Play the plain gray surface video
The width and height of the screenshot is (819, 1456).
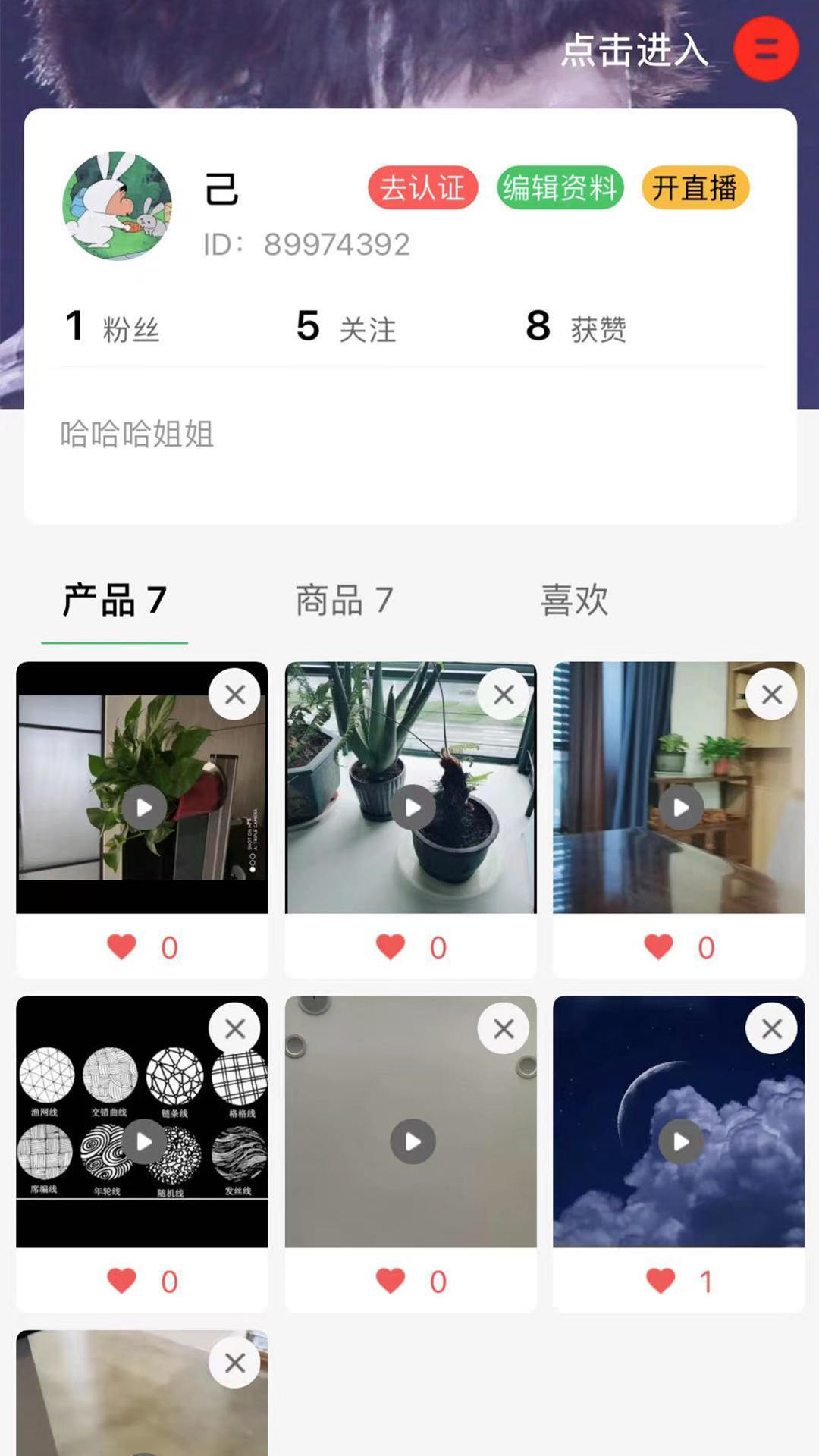pos(411,1141)
